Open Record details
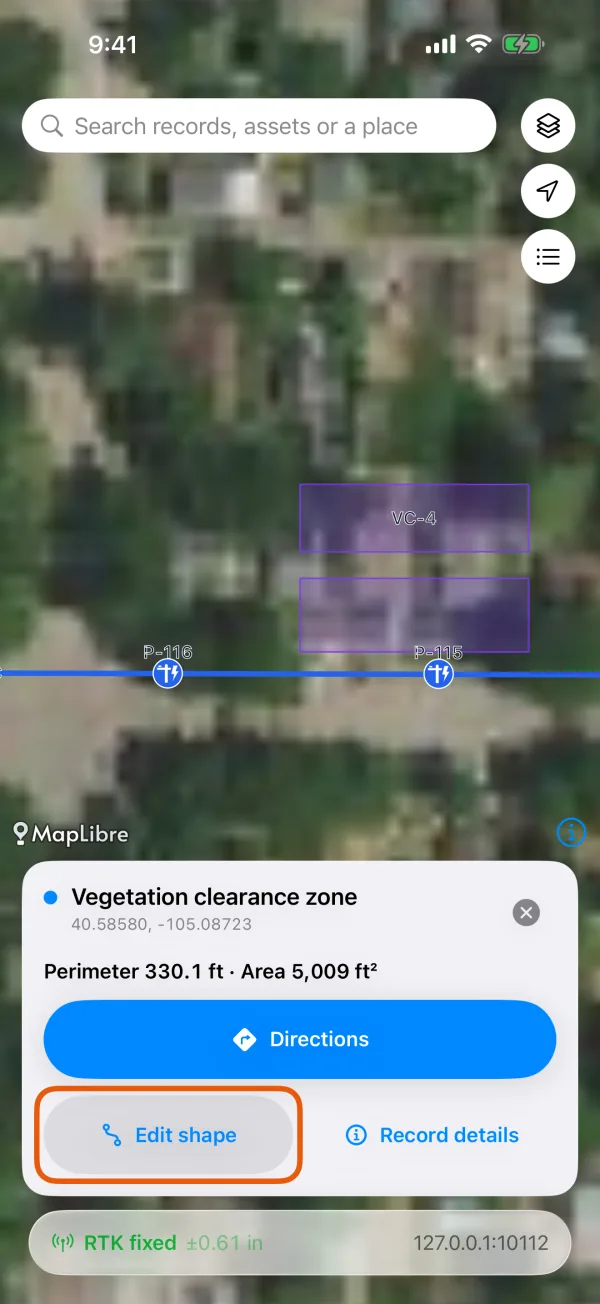600x1304 pixels. [x=431, y=1135]
